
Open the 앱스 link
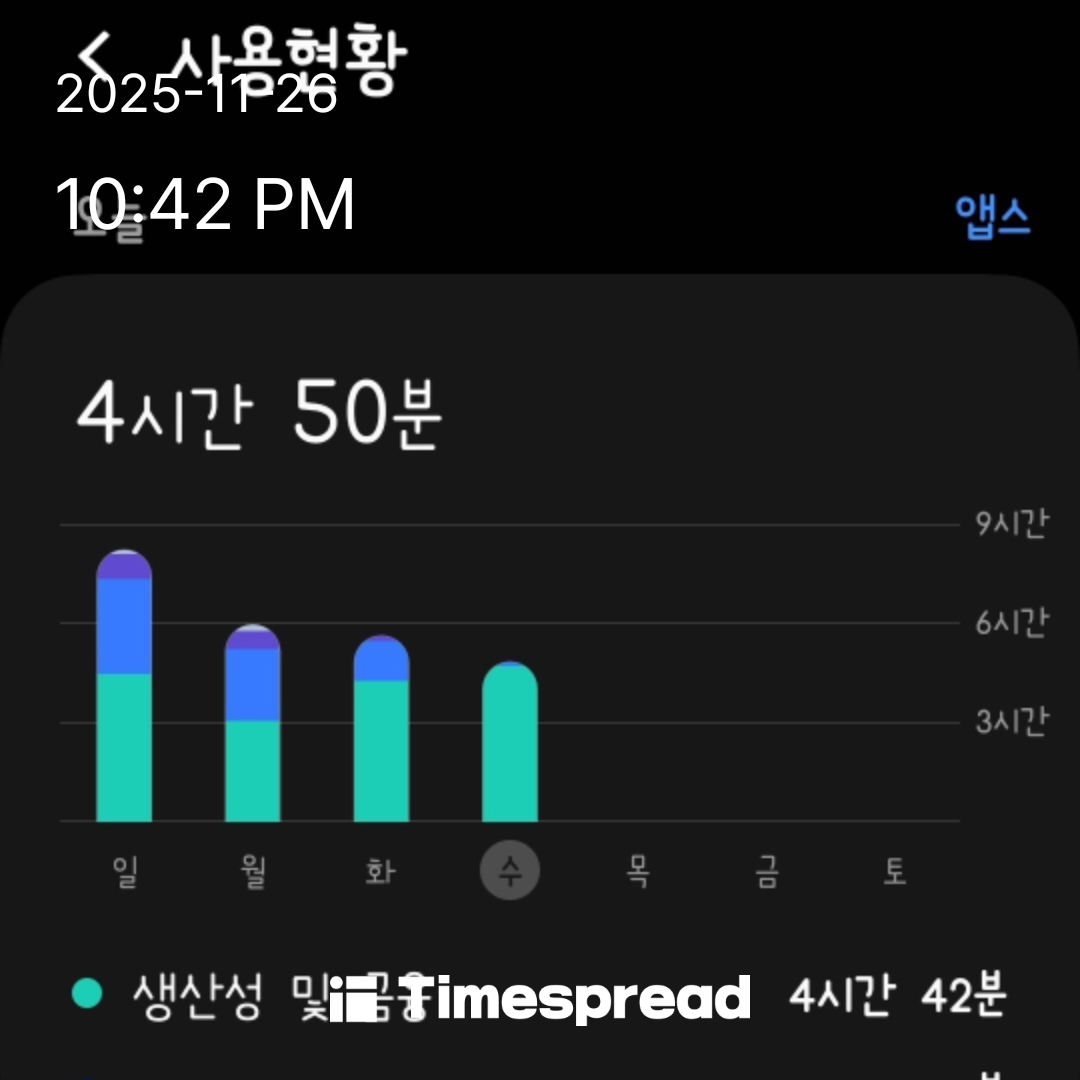click(x=992, y=215)
